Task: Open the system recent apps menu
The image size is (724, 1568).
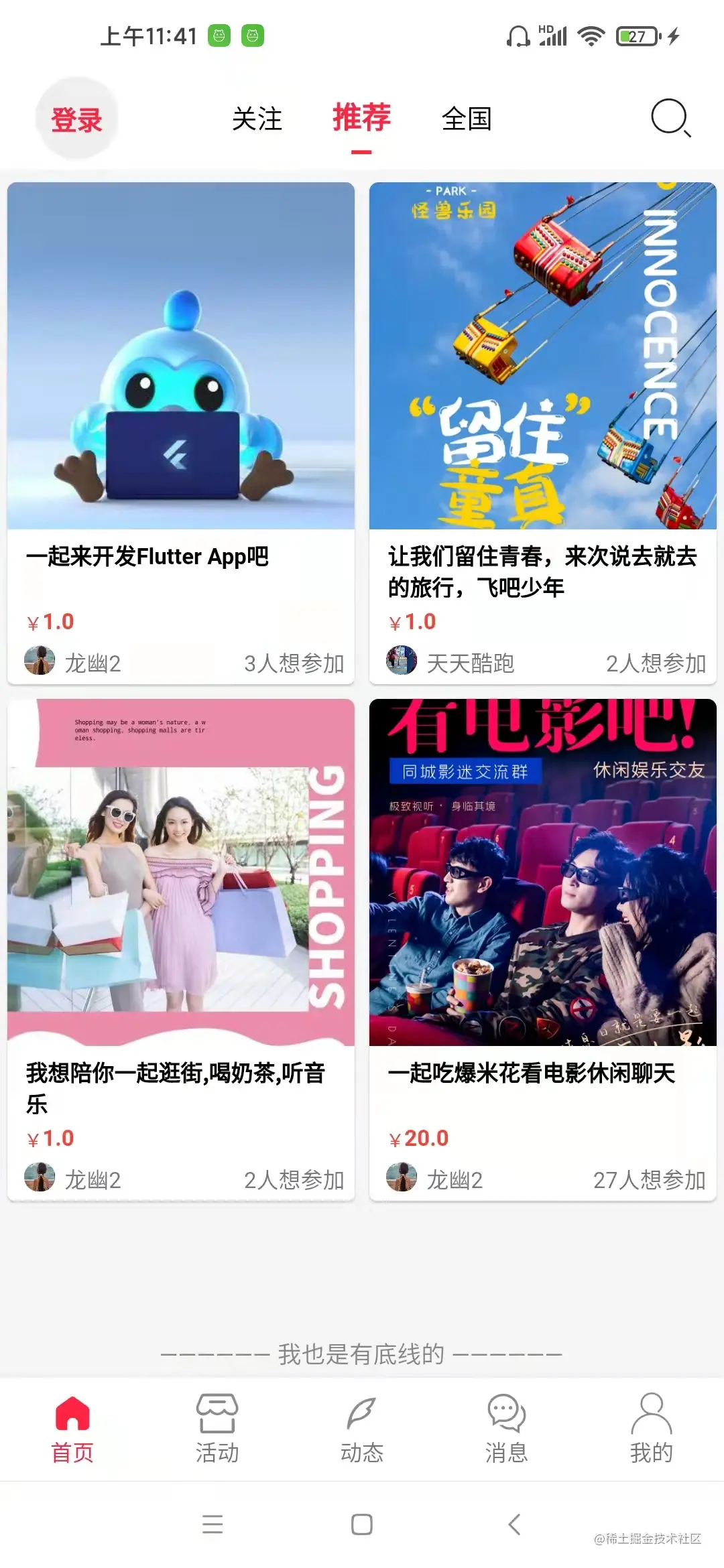Action: click(x=213, y=1524)
